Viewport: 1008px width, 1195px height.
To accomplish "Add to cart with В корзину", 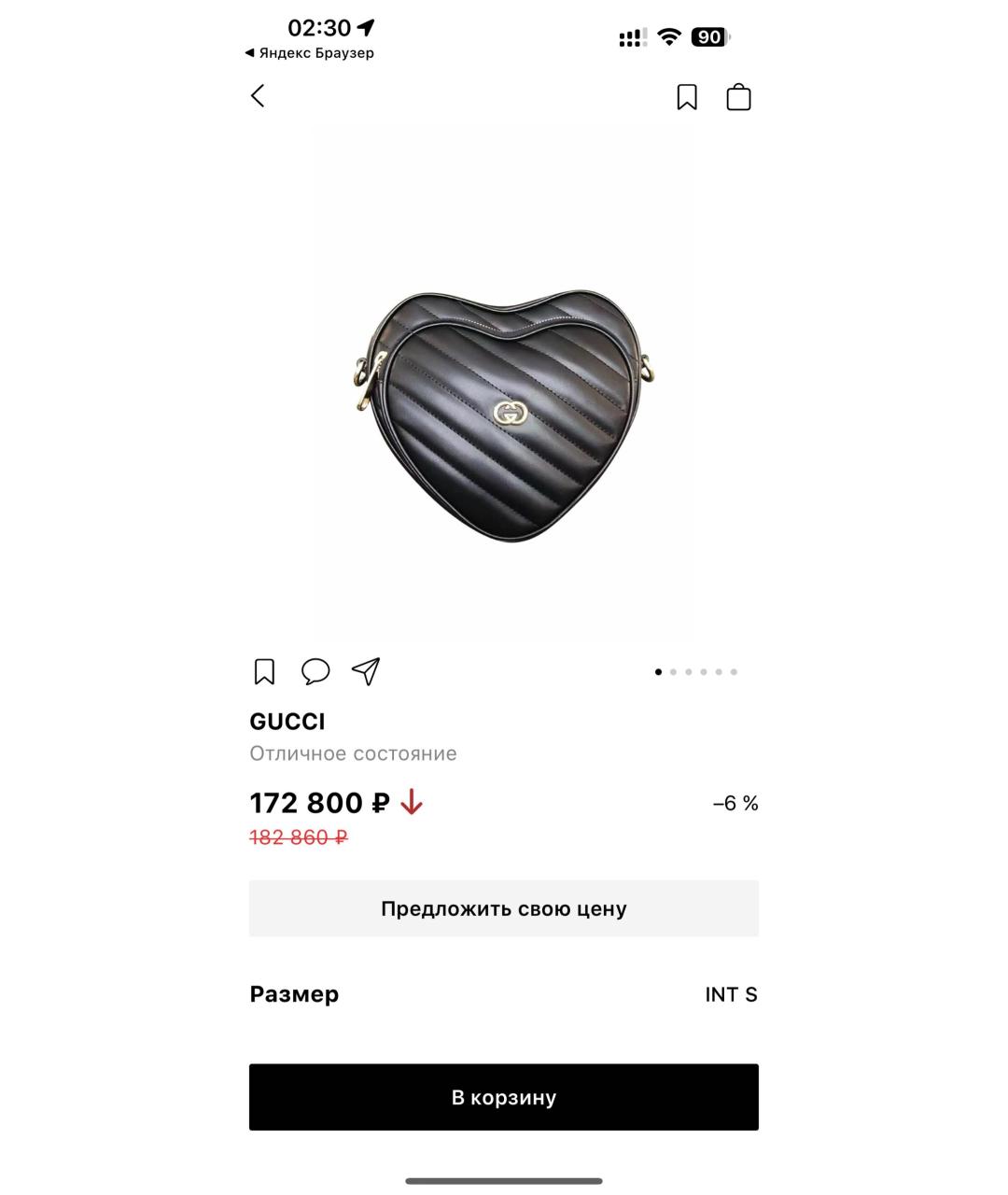I will pyautogui.click(x=503, y=1097).
